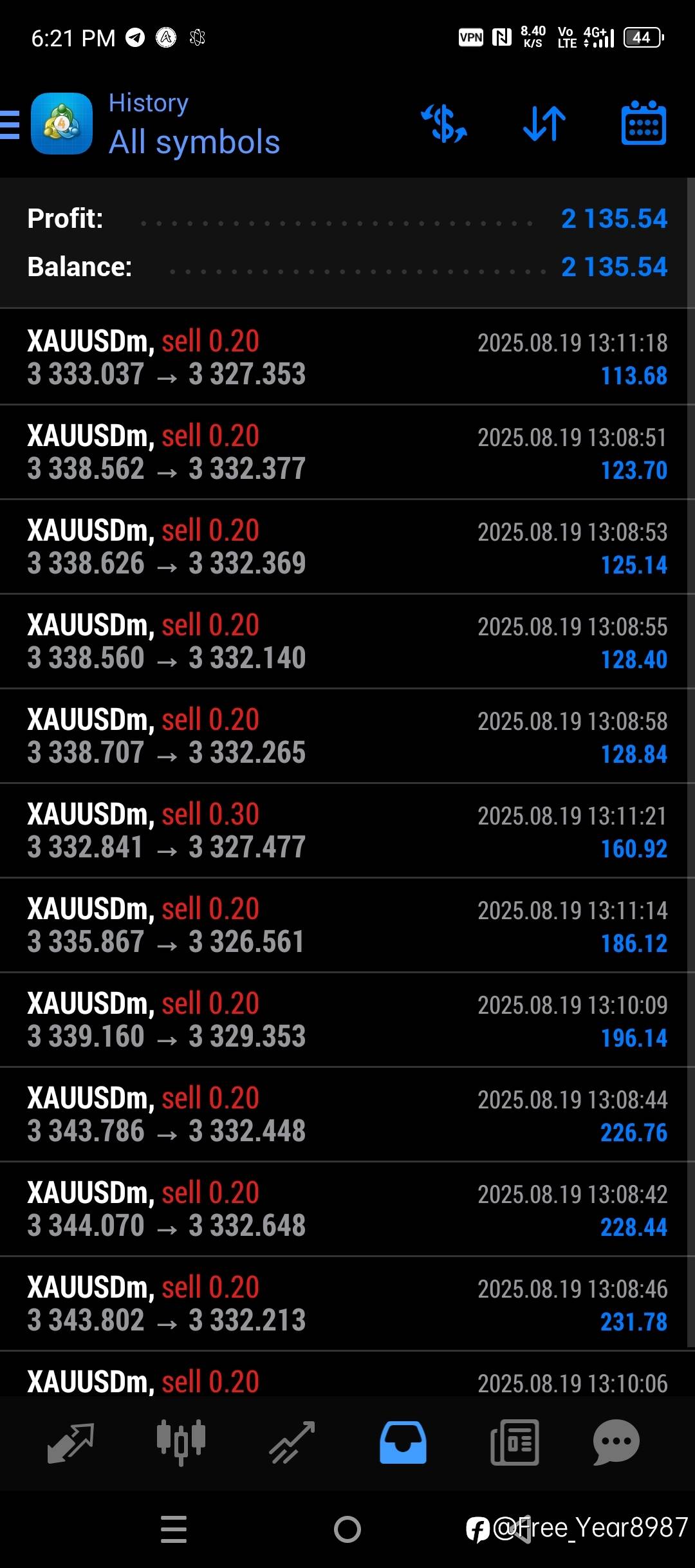Select the trade with profit 228.44
This screenshot has width=695, height=1568.
347,1209
